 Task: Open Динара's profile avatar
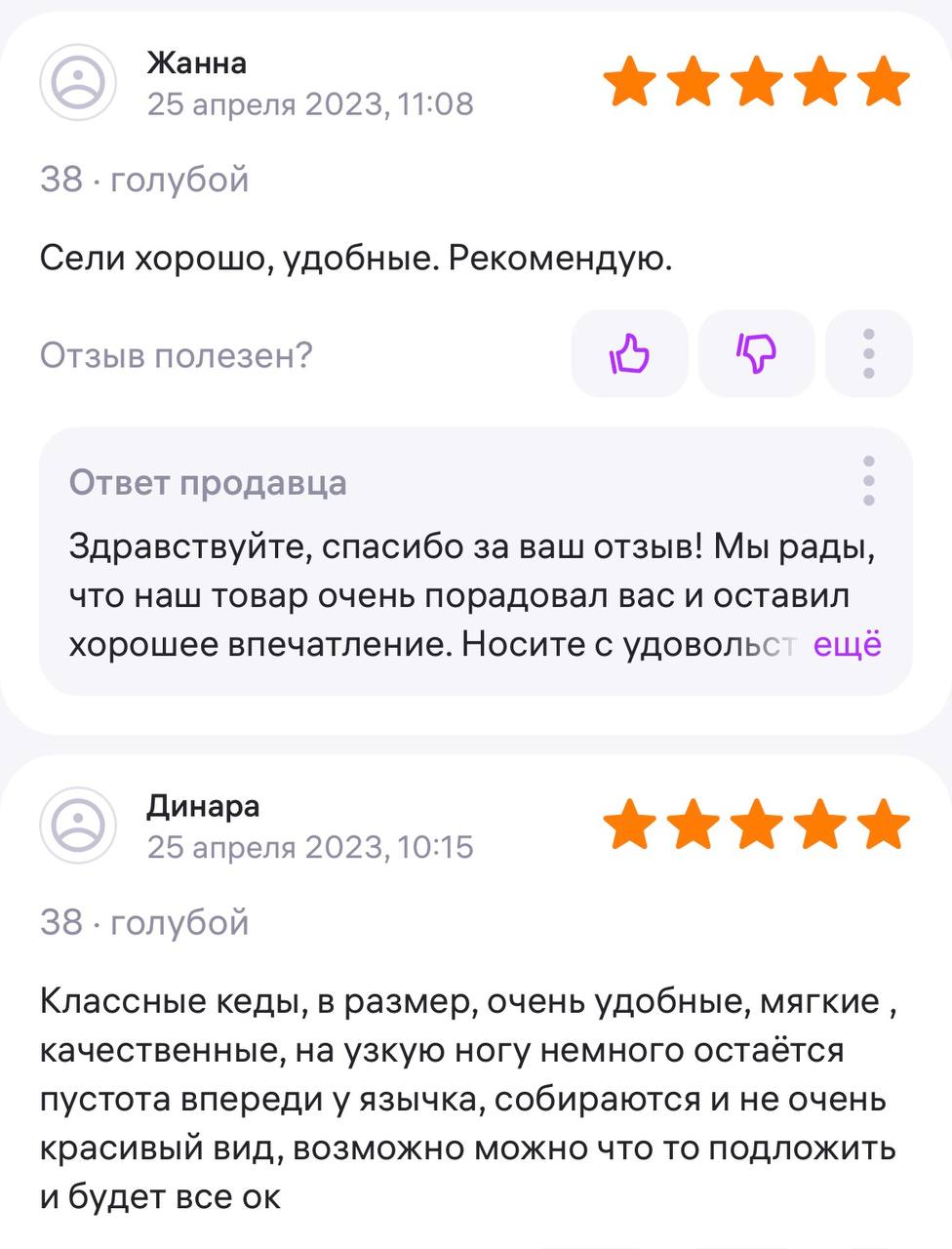coord(78,826)
